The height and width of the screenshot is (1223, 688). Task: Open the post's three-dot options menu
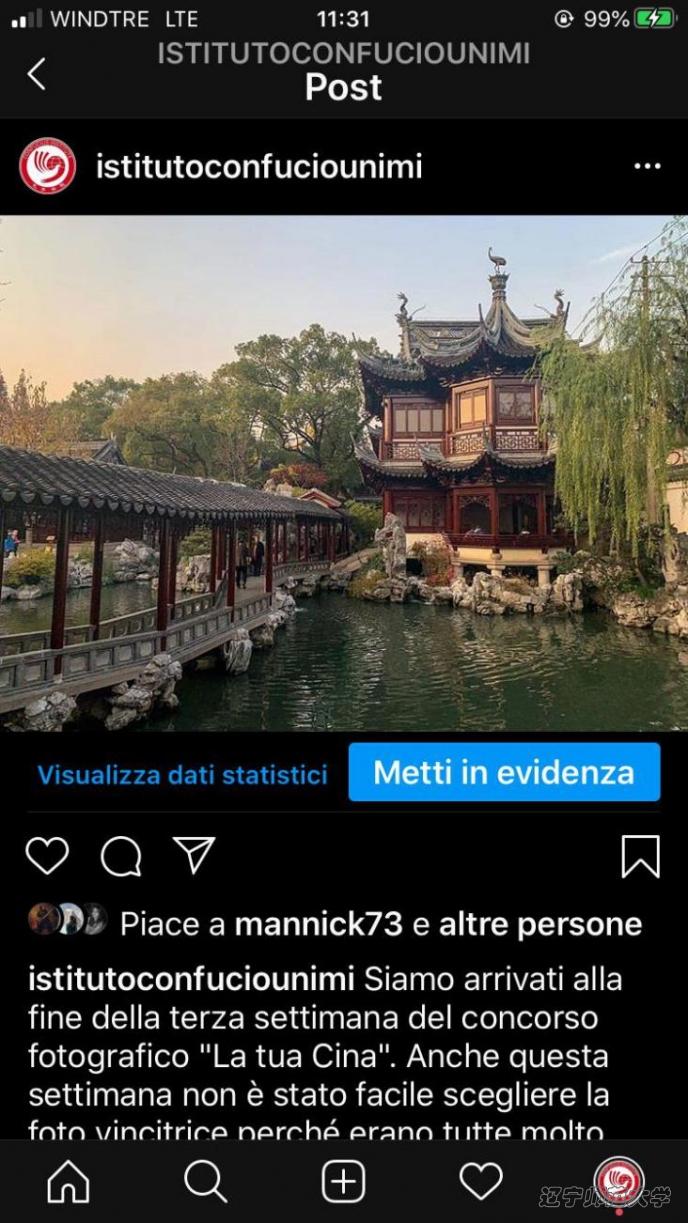[x=647, y=166]
